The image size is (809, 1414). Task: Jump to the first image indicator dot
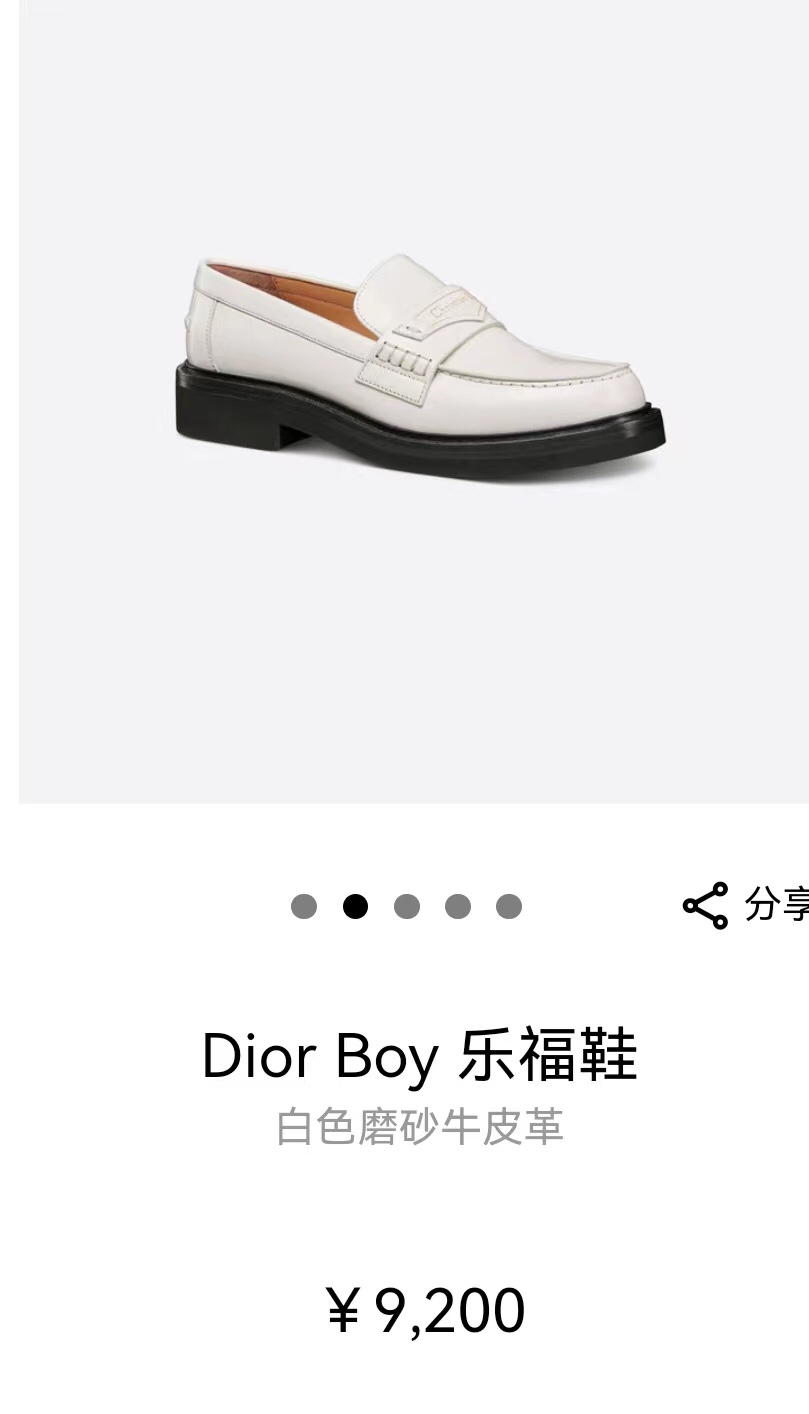(304, 907)
